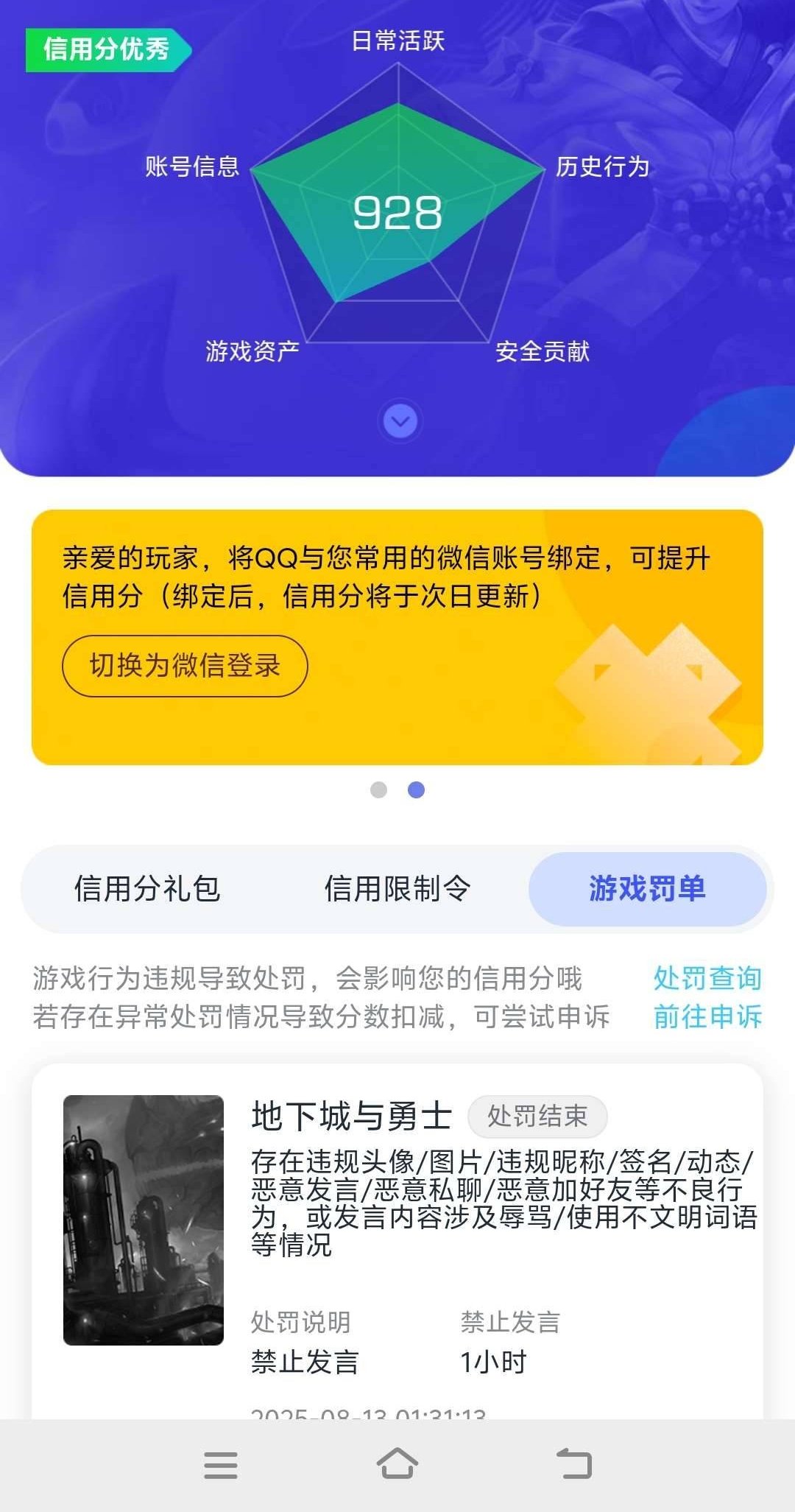This screenshot has height=1512, width=795.
Task: Tap 切换为微信登录 button
Action: [185, 666]
